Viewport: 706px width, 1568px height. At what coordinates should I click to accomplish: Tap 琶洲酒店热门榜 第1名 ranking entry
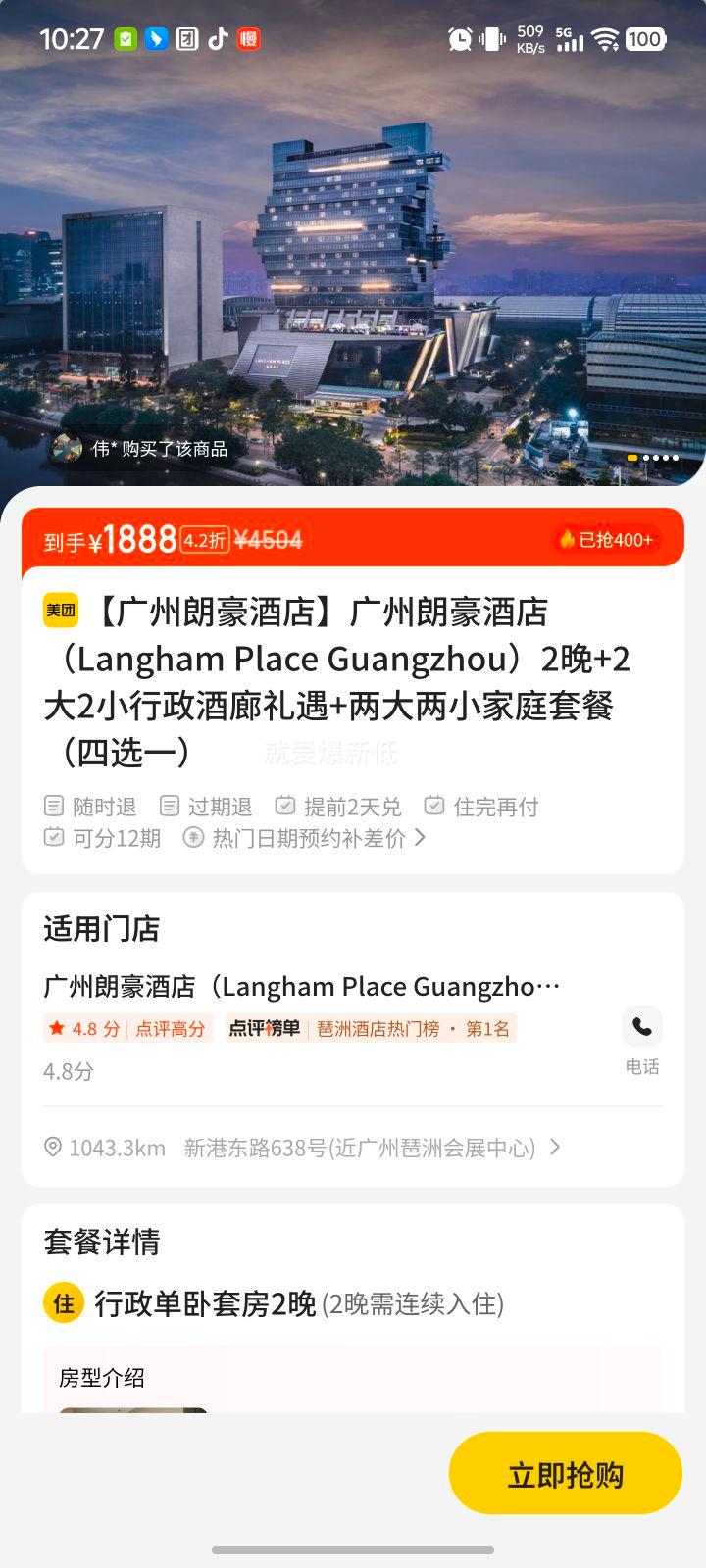[412, 1028]
